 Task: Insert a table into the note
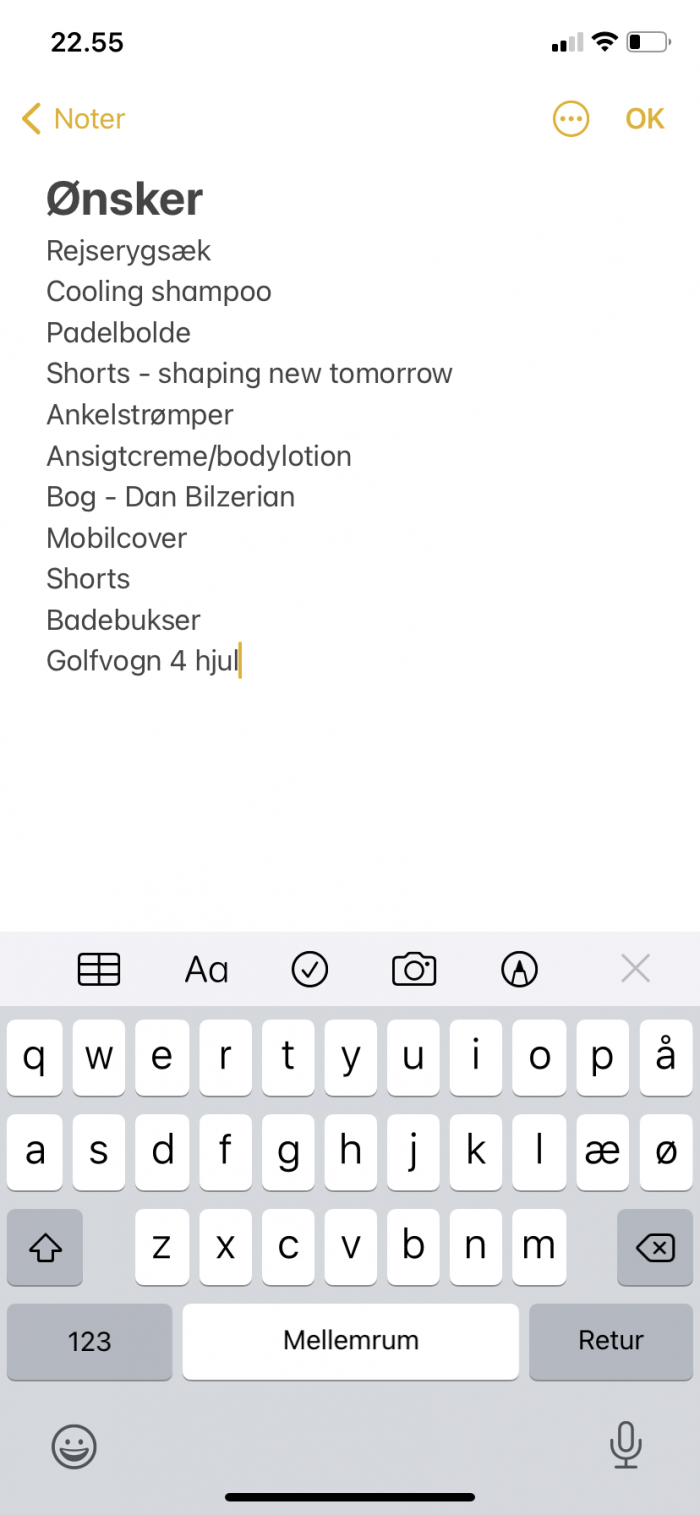point(99,968)
